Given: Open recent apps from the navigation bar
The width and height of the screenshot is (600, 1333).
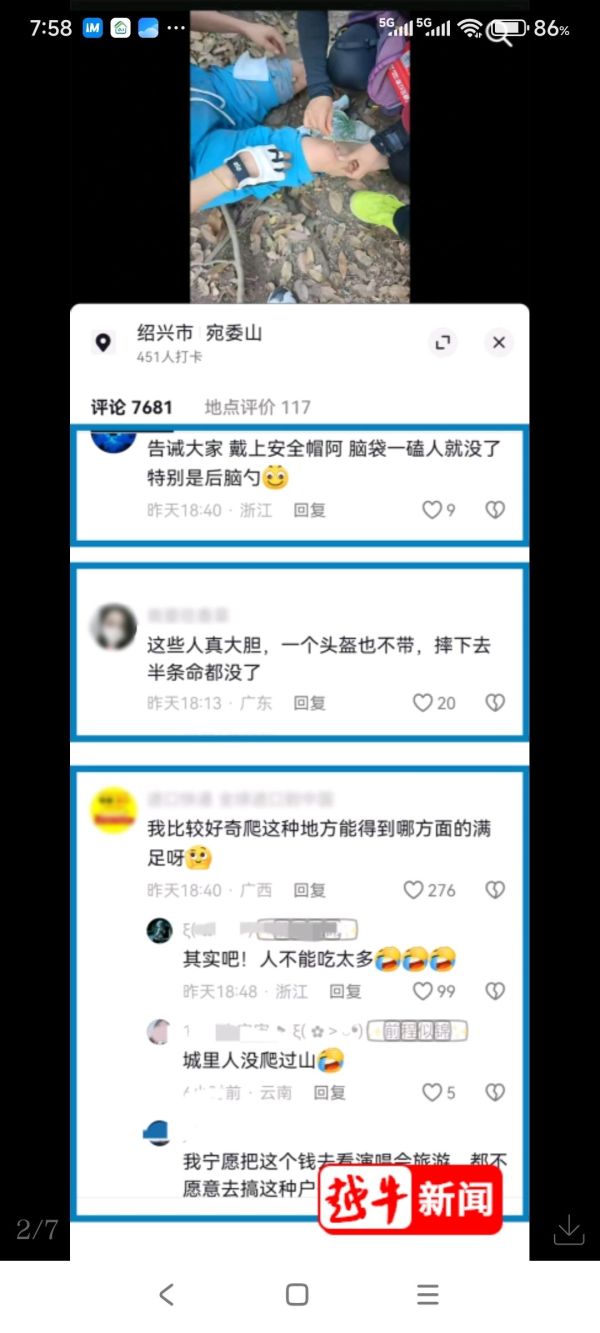Looking at the screenshot, I should (428, 1294).
